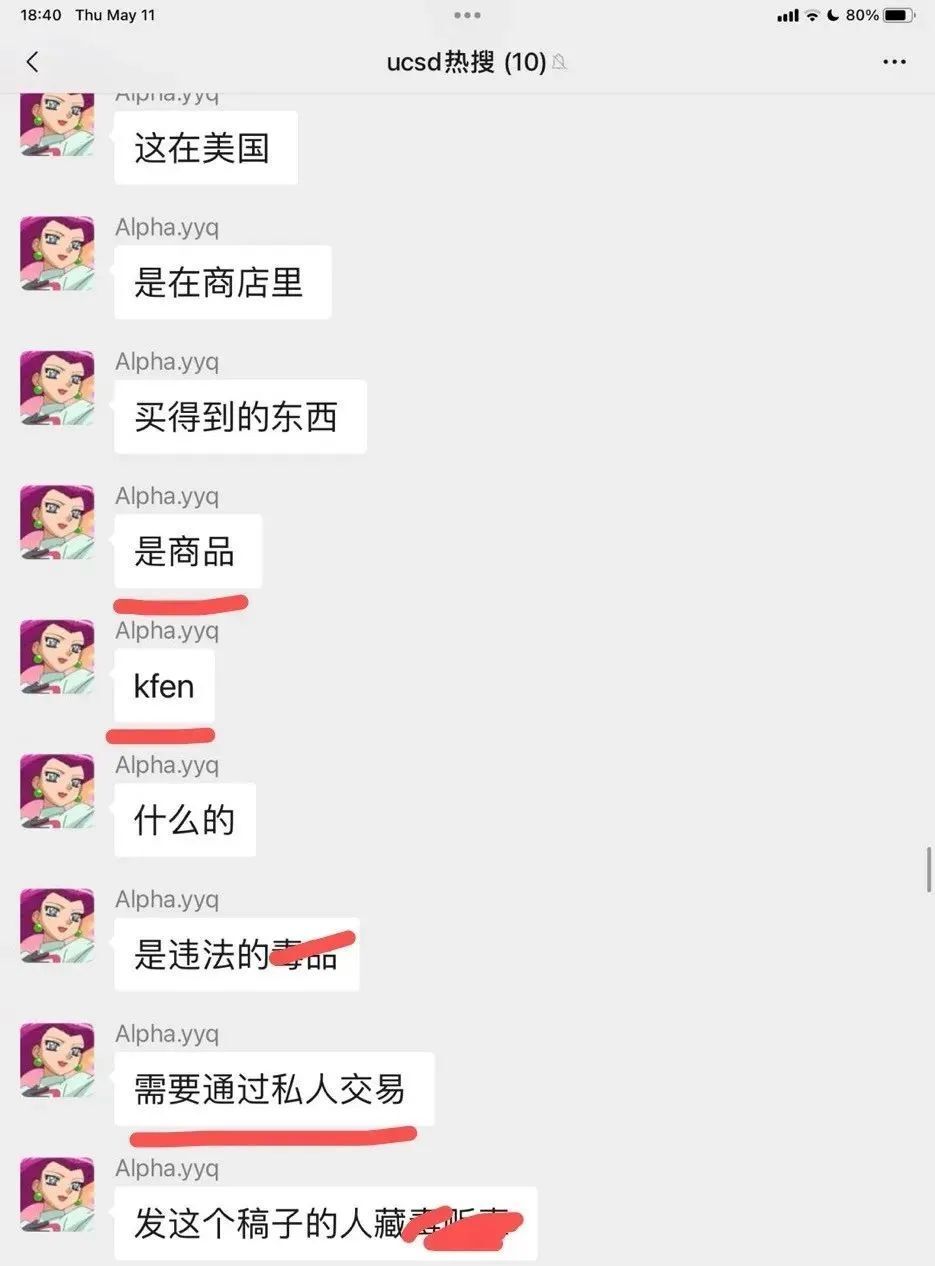This screenshot has width=935, height=1266.
Task: Tap the cellular signal bars in status bar
Action: tap(786, 14)
